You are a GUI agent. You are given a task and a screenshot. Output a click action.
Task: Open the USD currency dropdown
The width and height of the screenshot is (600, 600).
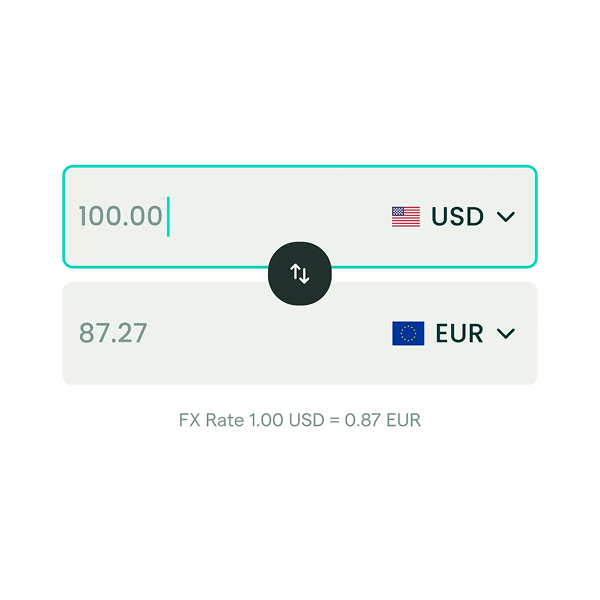[x=454, y=216]
